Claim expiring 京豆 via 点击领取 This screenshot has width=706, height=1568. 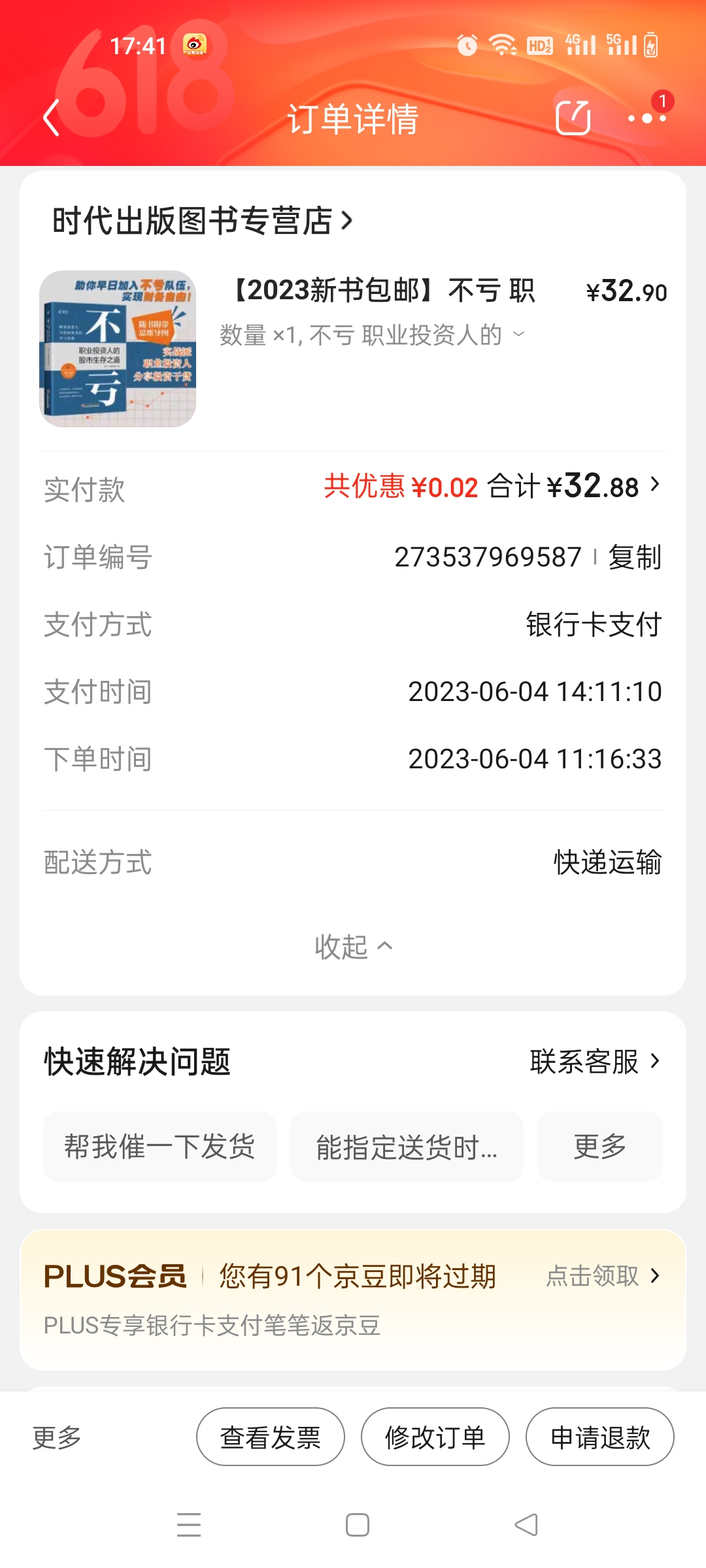(x=603, y=1275)
